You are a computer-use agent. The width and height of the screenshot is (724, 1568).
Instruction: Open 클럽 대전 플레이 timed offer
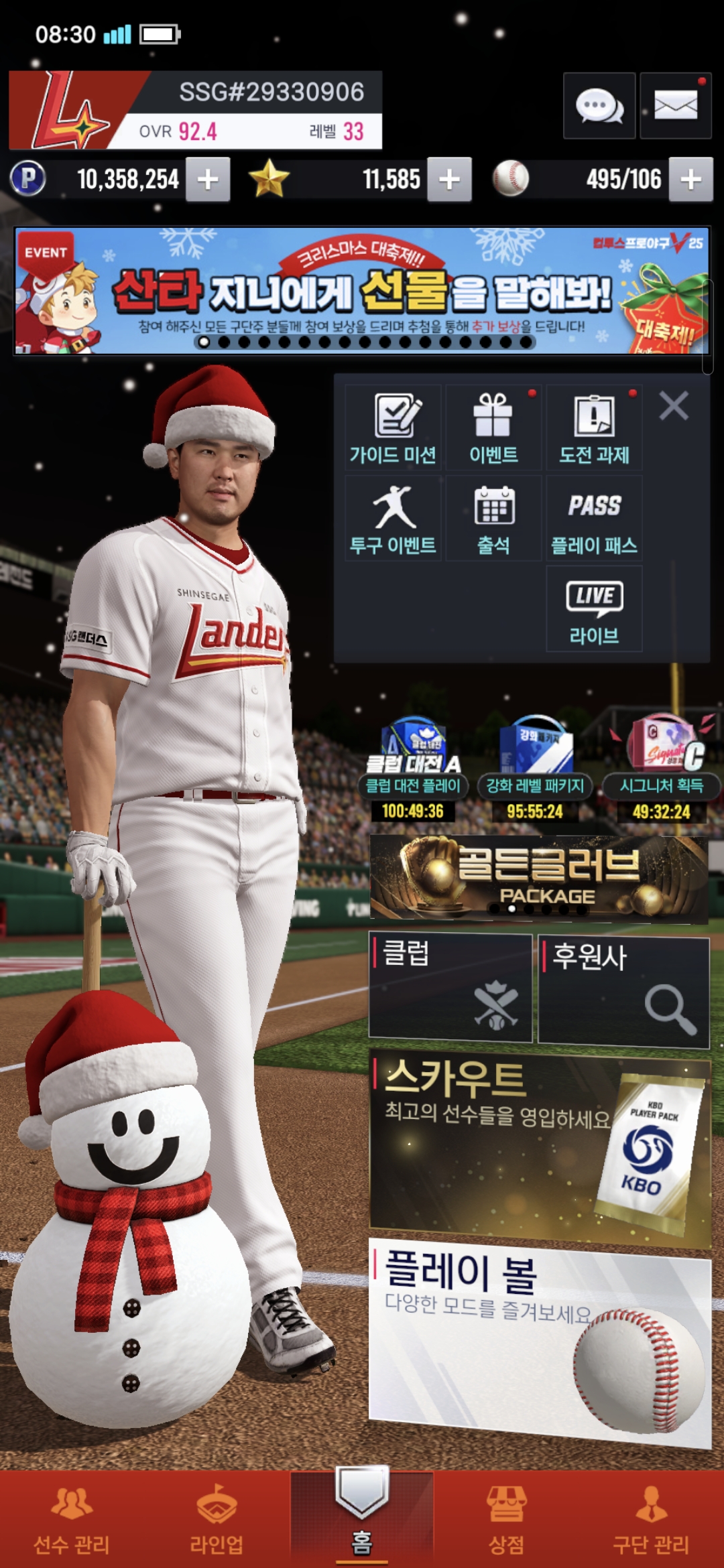pos(413,769)
